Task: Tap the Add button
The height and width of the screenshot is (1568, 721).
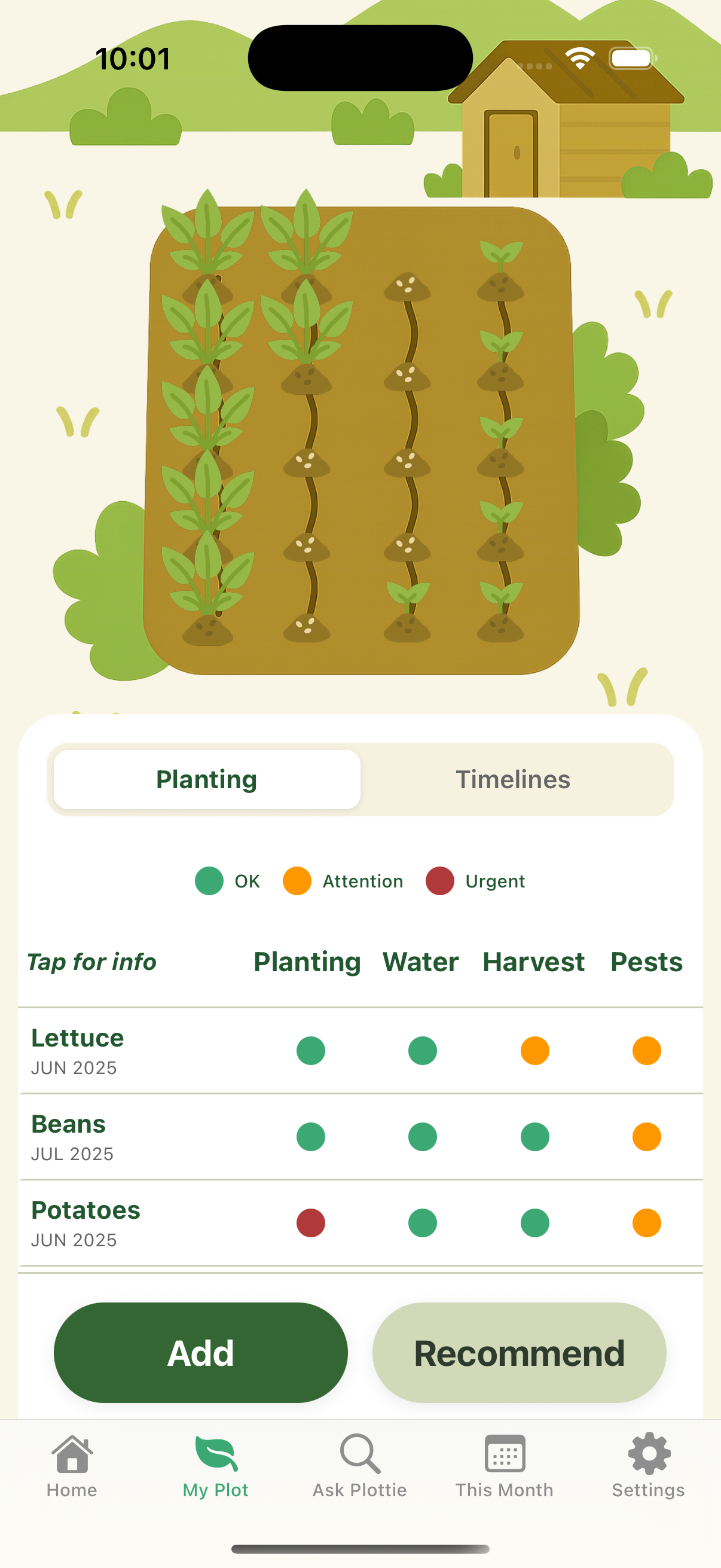Action: [201, 1353]
